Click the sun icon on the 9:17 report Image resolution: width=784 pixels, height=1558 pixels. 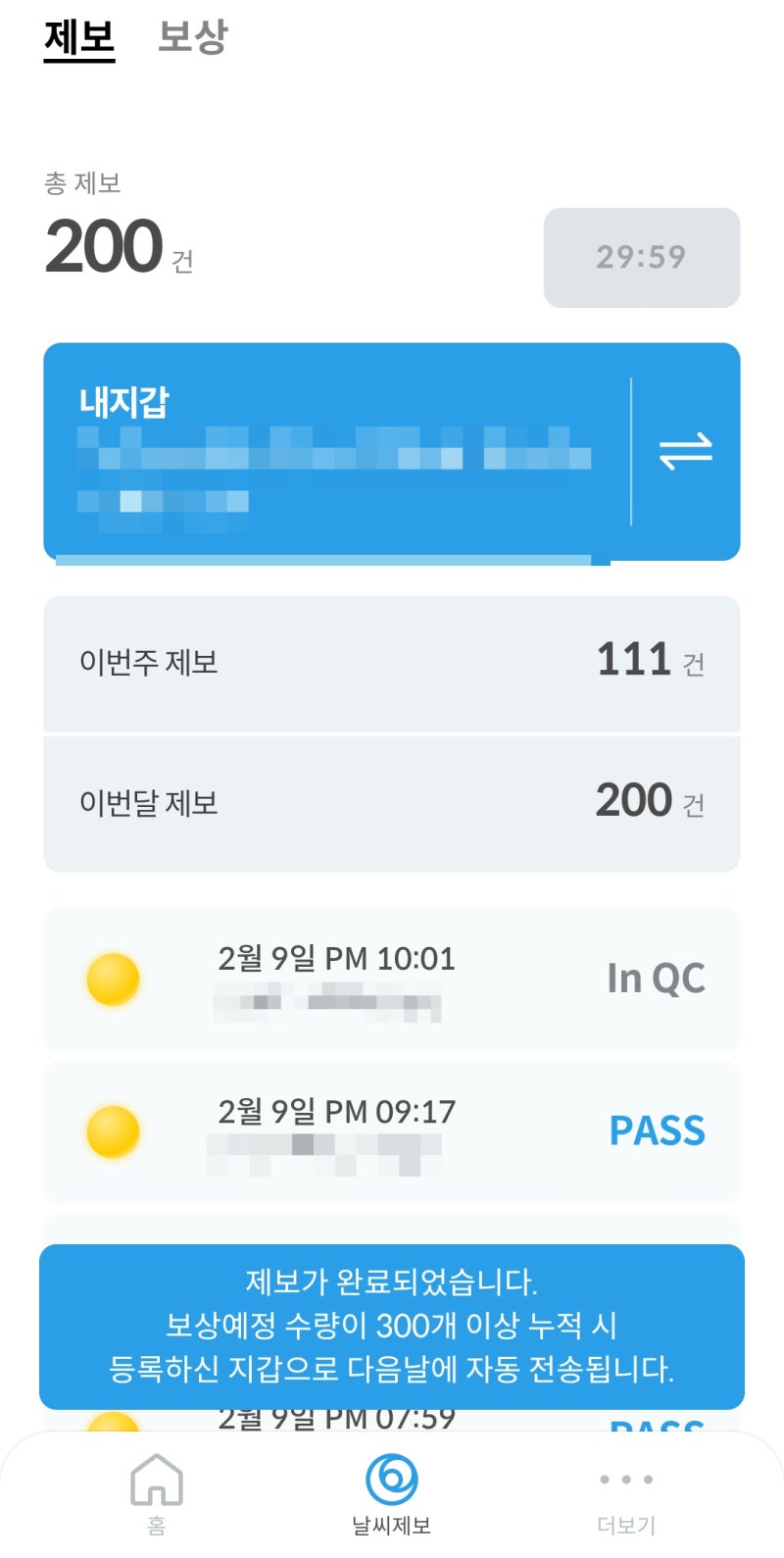coord(111,1131)
